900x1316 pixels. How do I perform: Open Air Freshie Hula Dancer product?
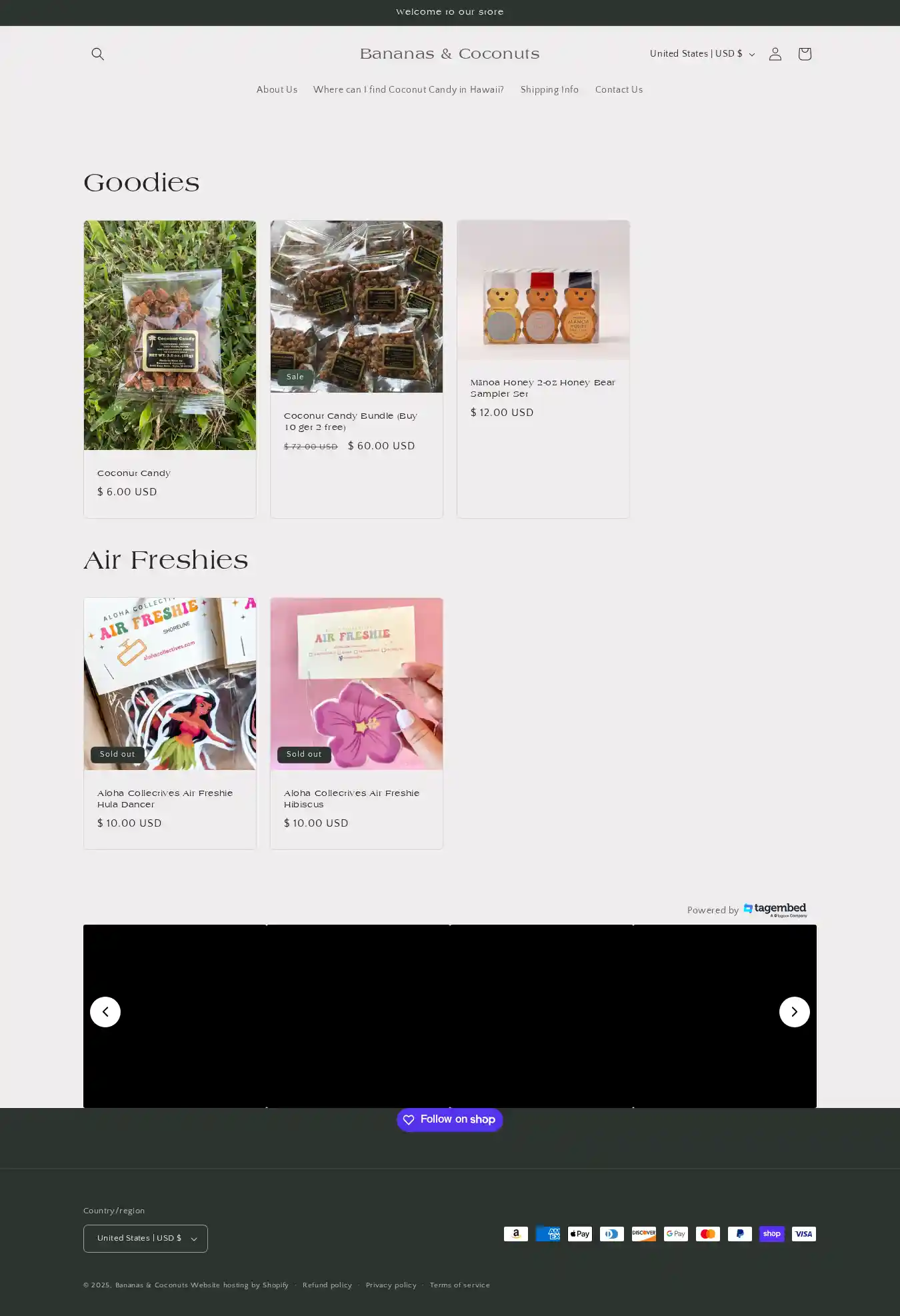[x=165, y=799]
